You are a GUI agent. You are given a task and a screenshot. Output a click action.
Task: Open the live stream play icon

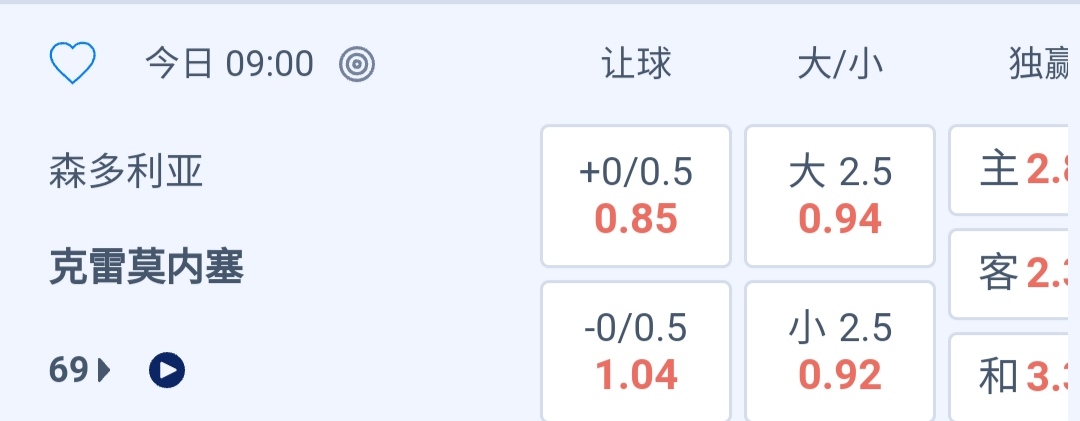[167, 371]
